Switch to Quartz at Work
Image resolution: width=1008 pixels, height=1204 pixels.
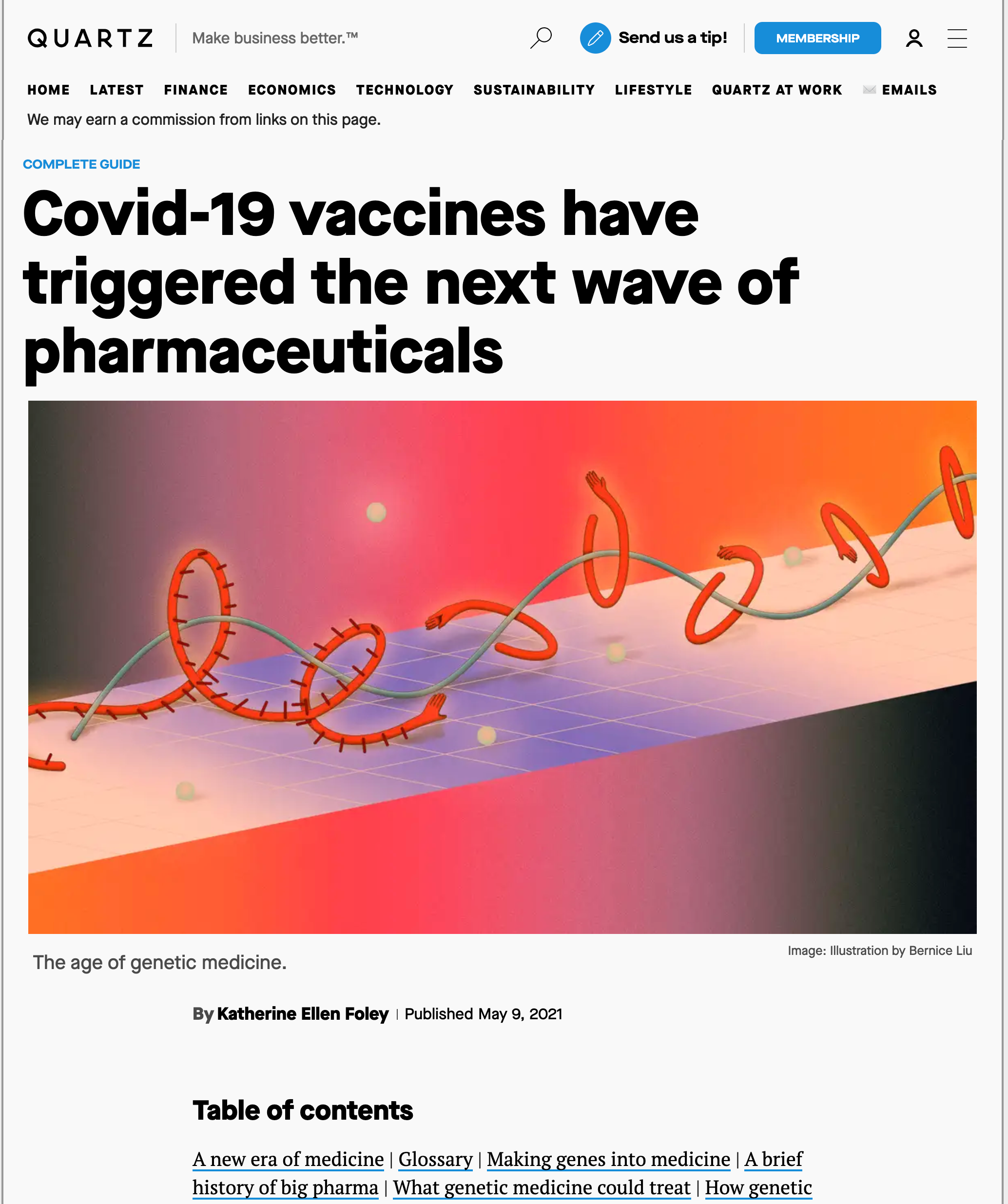click(776, 90)
